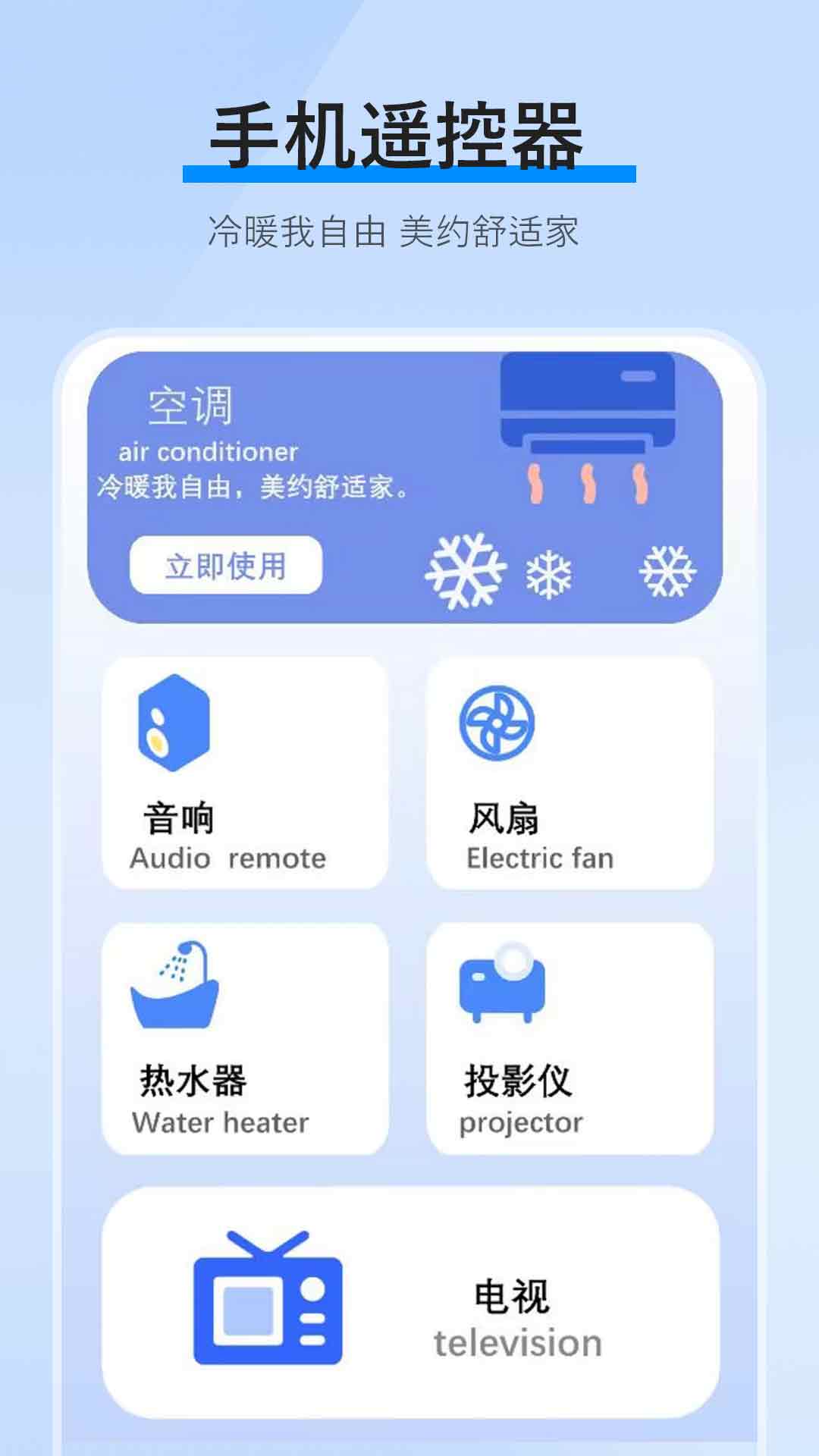This screenshot has height=1456, width=819.
Task: Open the 电视 television card
Action: [409, 1301]
